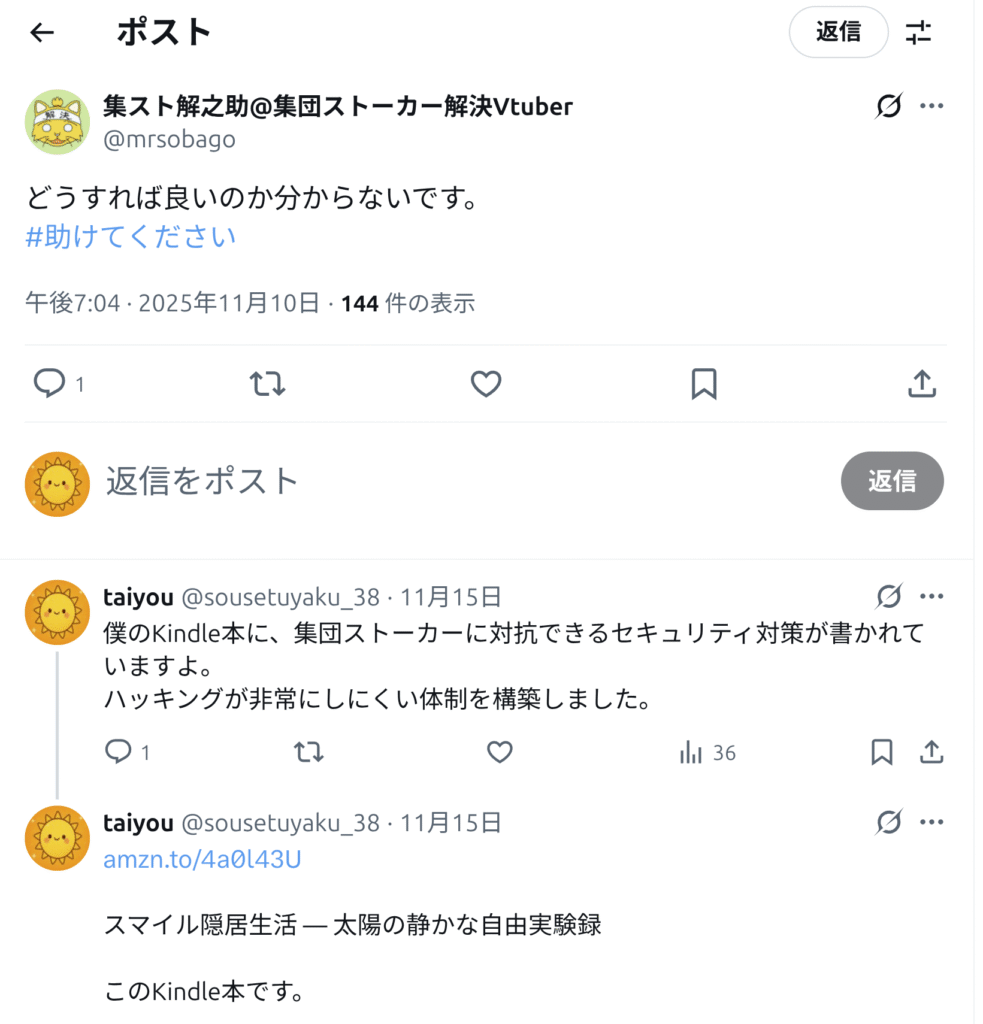This screenshot has width=983, height=1024.
Task: Reply to the main post via the comment icon
Action: click(50, 383)
